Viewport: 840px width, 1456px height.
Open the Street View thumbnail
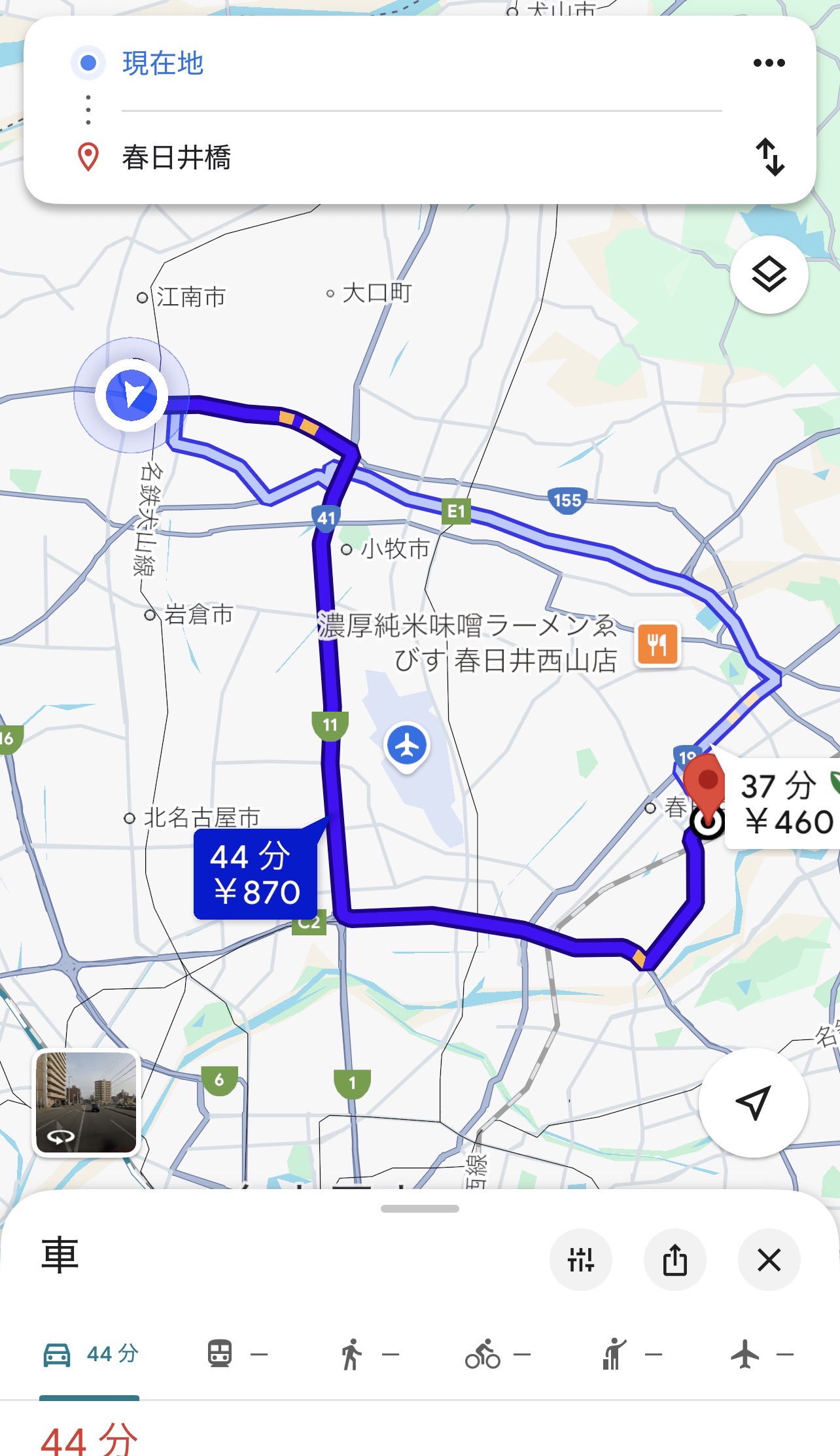click(x=86, y=1102)
